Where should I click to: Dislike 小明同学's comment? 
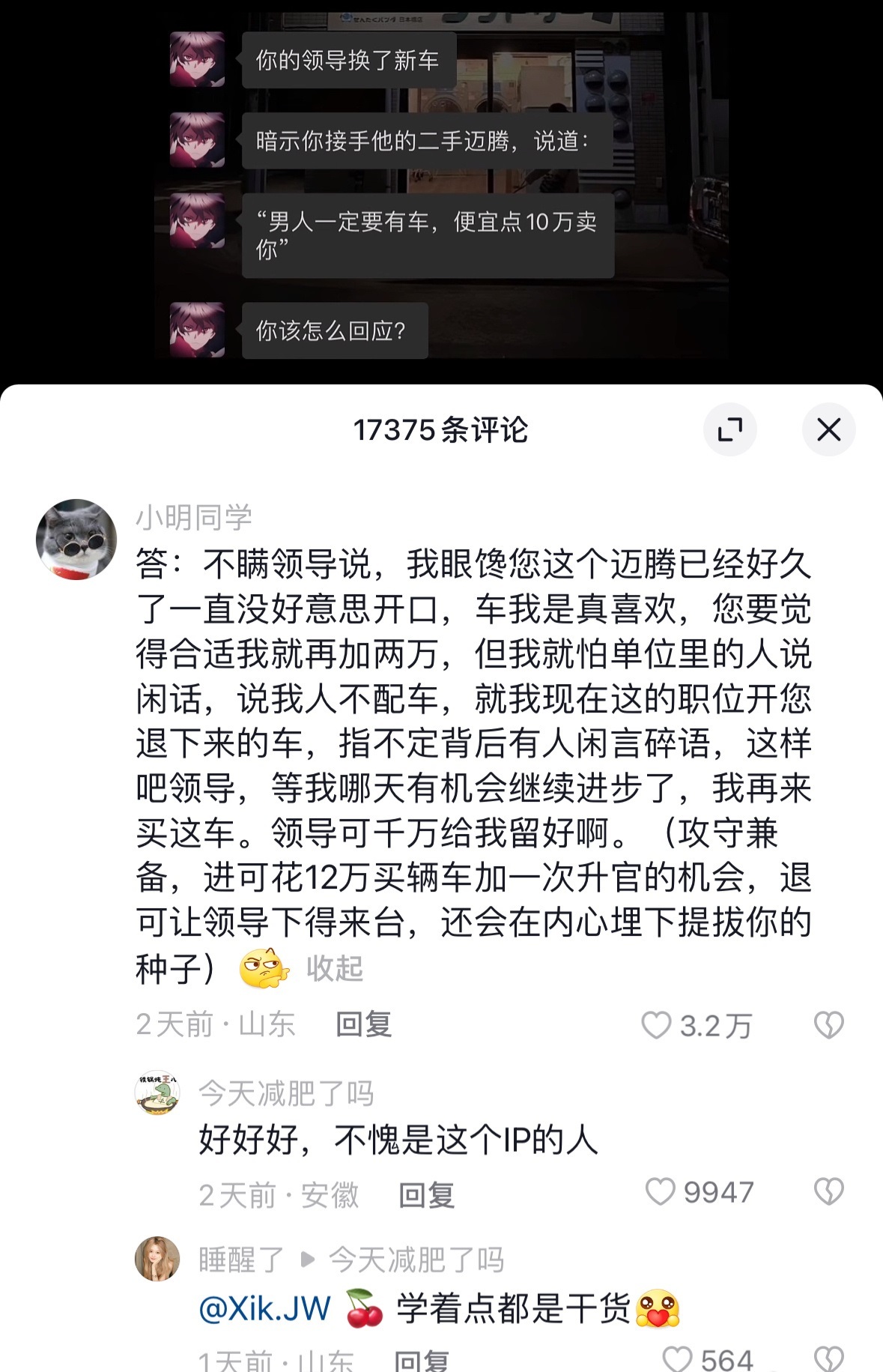[x=828, y=1025]
